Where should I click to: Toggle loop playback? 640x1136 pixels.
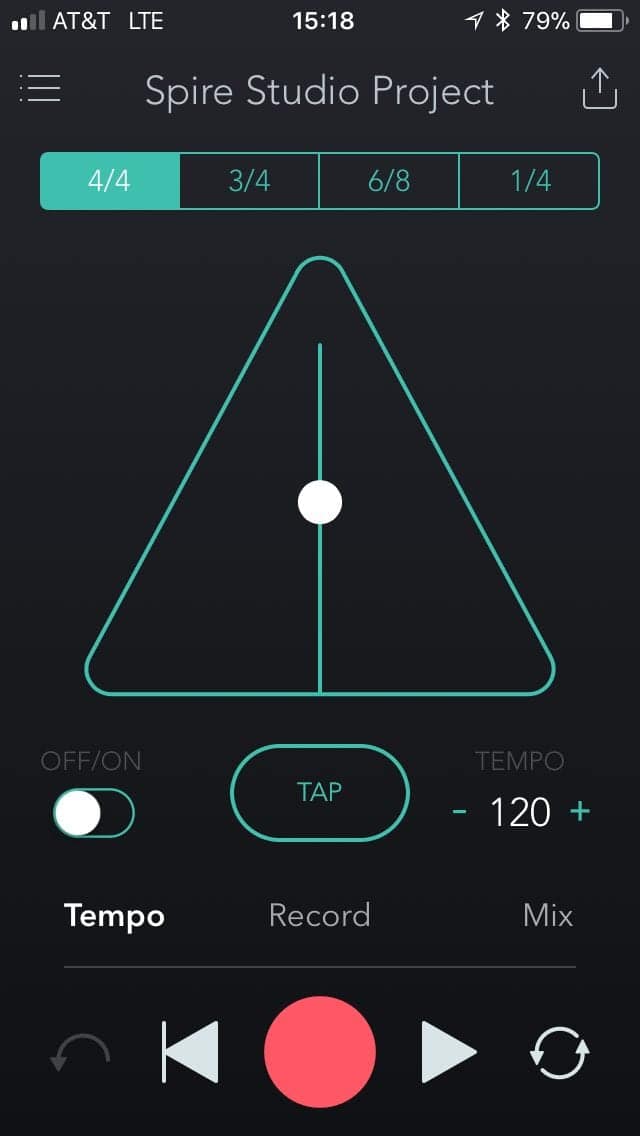pyautogui.click(x=560, y=1052)
